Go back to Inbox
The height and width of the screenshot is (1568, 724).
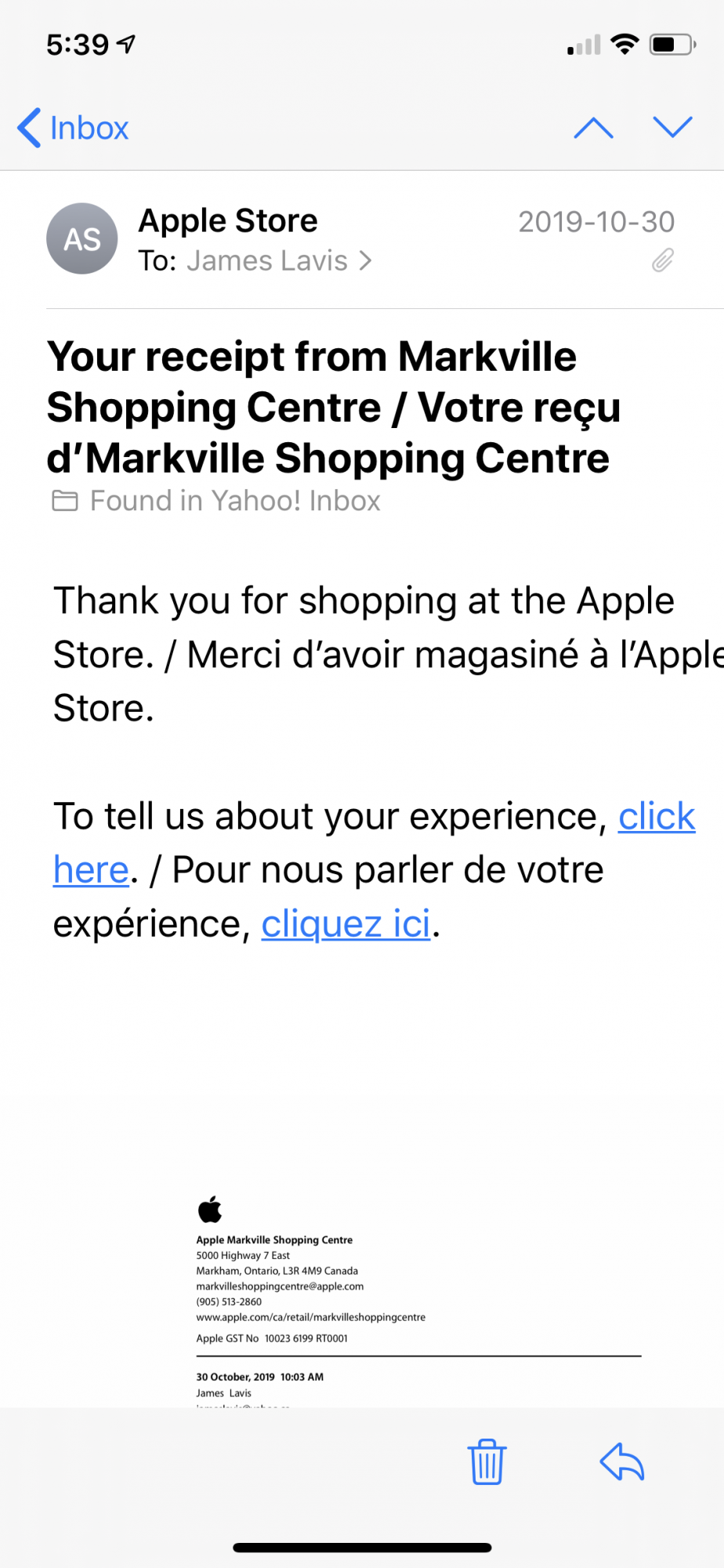pos(73,128)
